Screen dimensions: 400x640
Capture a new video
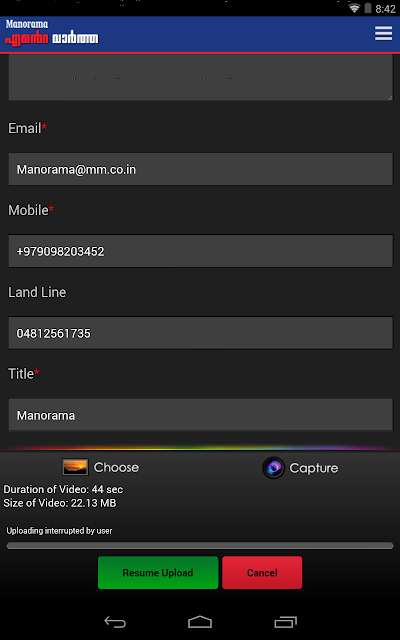(x=300, y=468)
